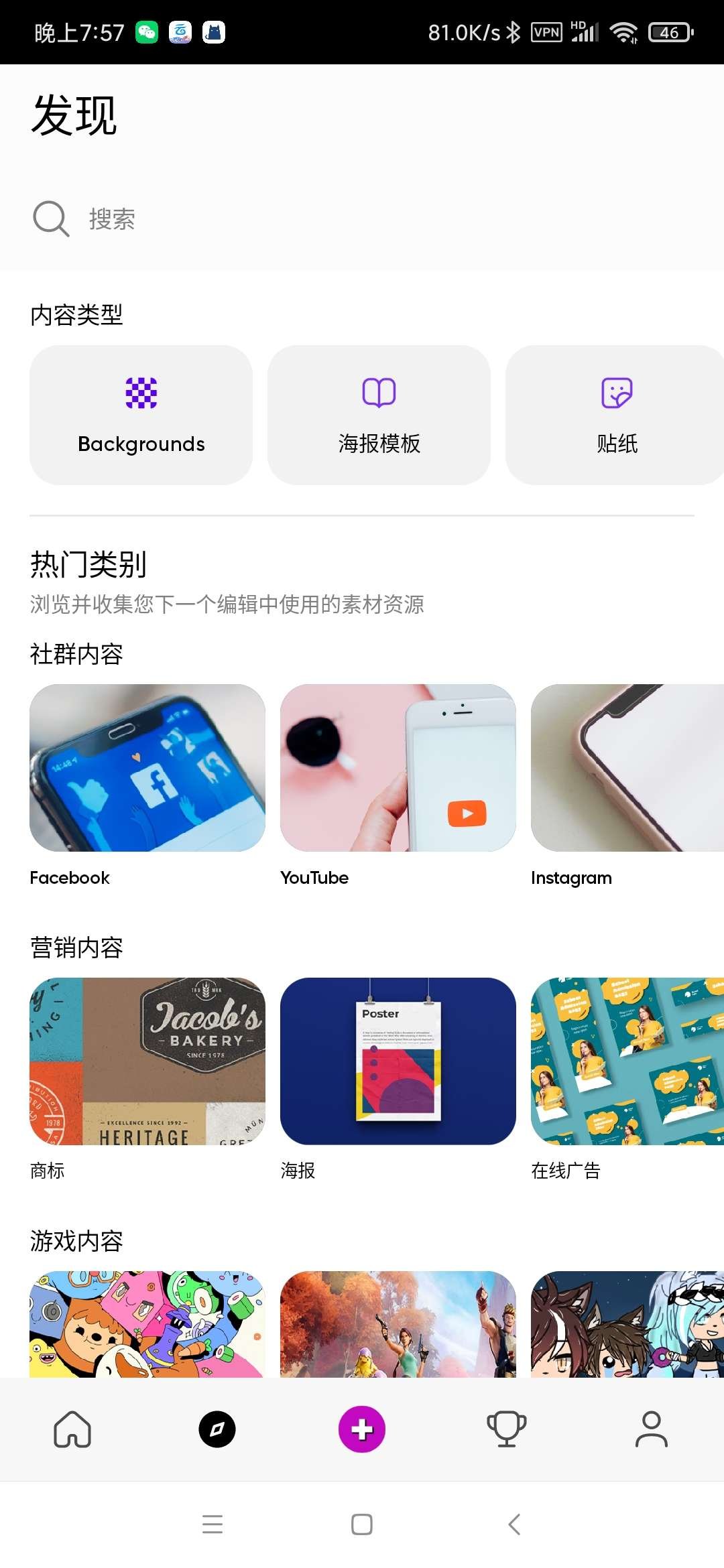This screenshot has width=724, height=1568.
Task: Browse the YouTube category card
Action: pos(398,768)
